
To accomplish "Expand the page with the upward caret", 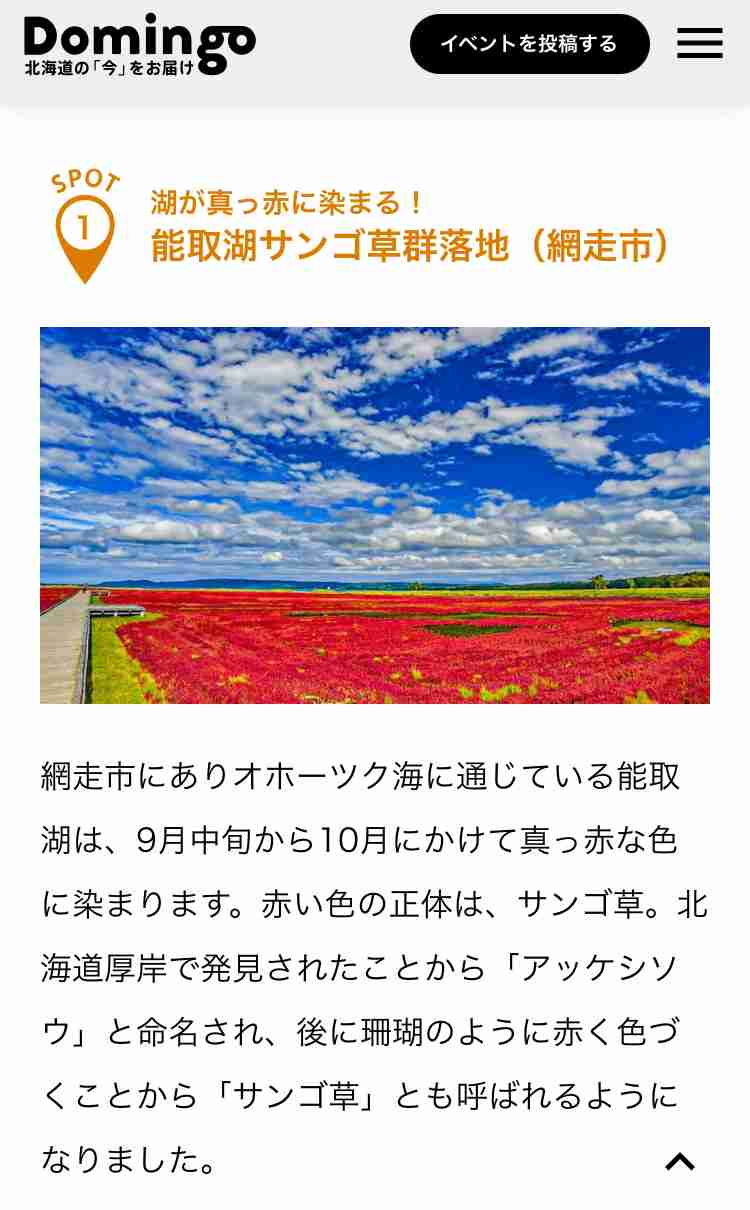I will point(679,1163).
